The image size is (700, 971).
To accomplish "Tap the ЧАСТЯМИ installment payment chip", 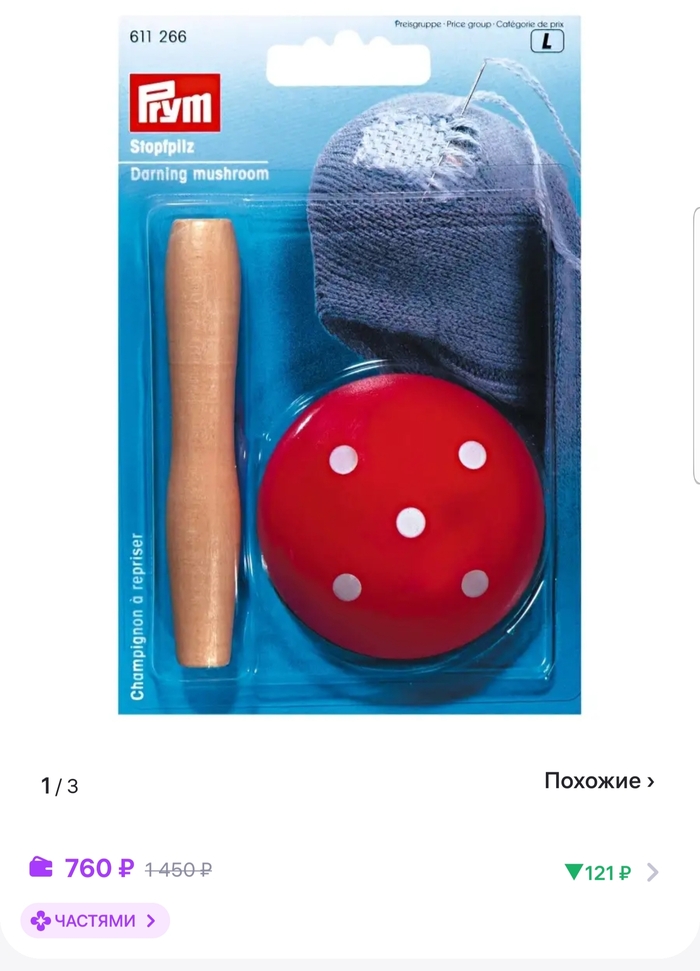I will click(x=95, y=920).
